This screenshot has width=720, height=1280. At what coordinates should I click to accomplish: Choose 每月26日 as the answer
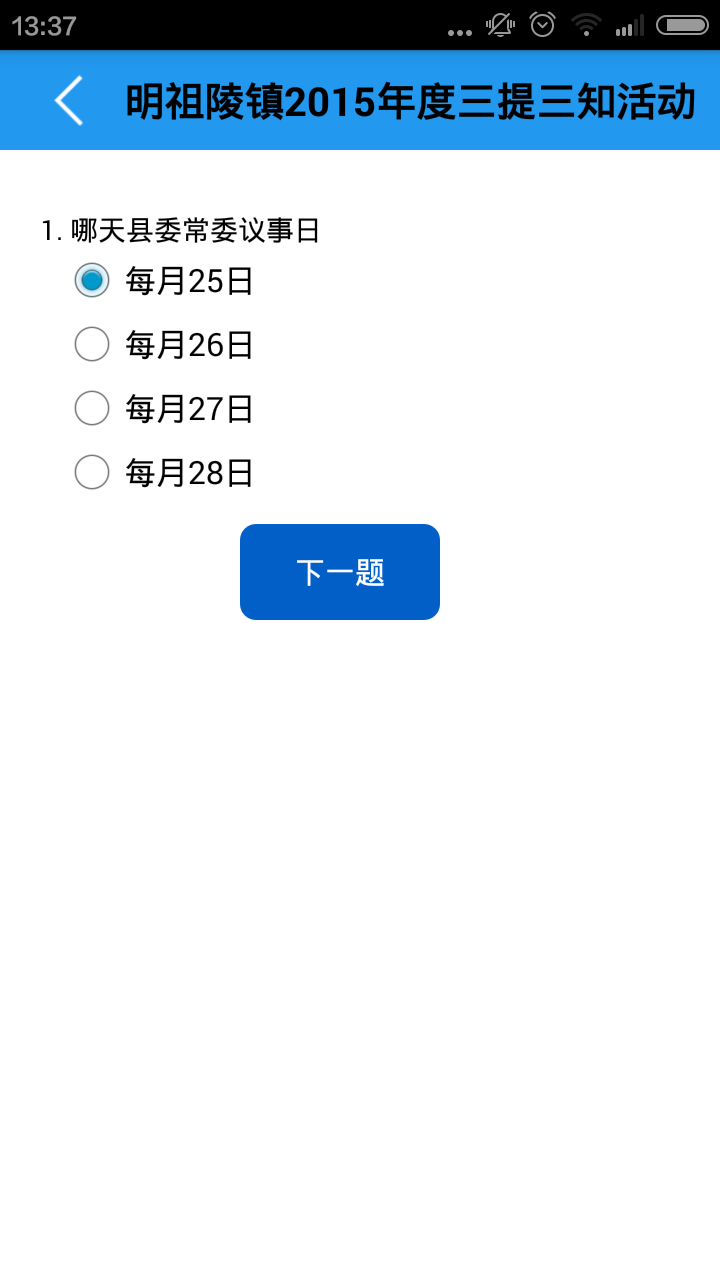[92, 344]
